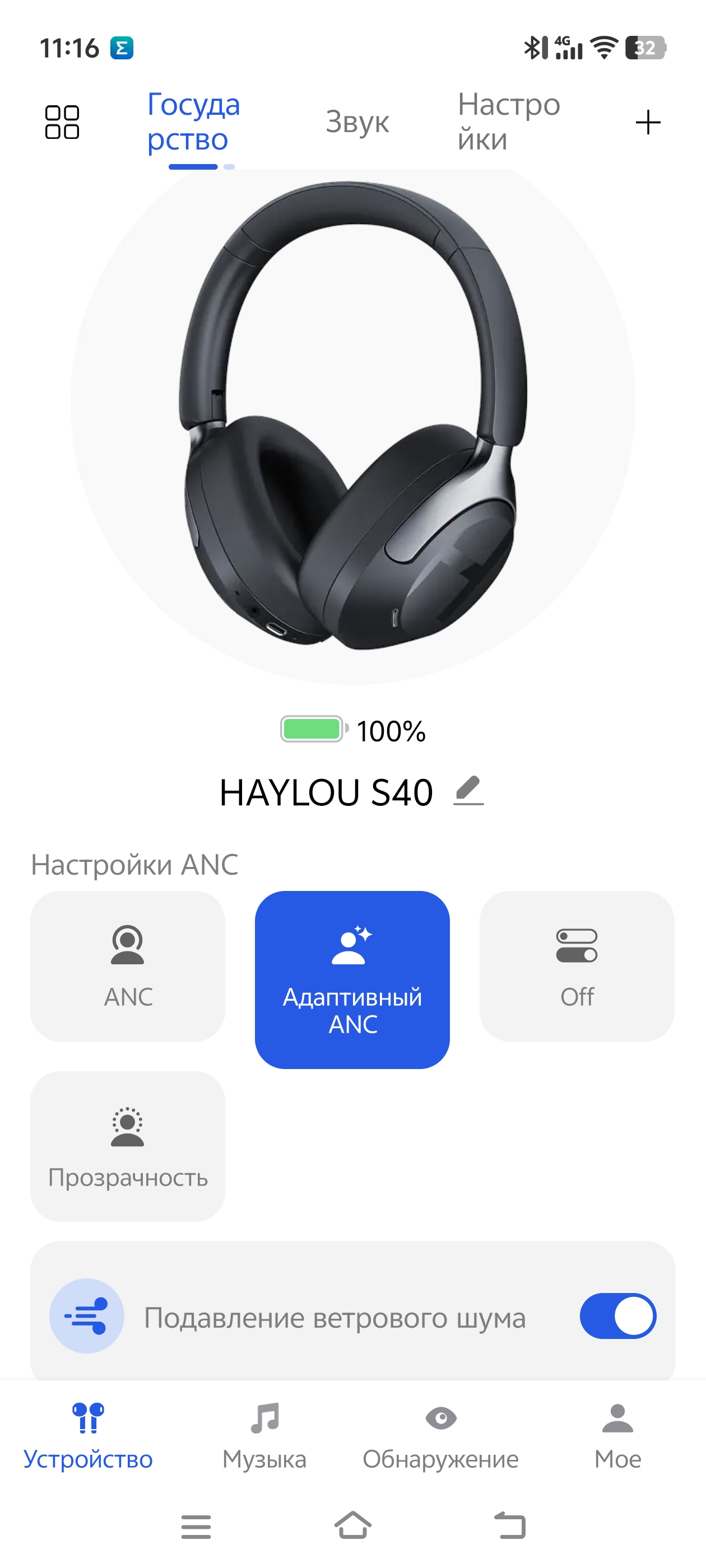Switch to the Настройки tab

click(509, 122)
